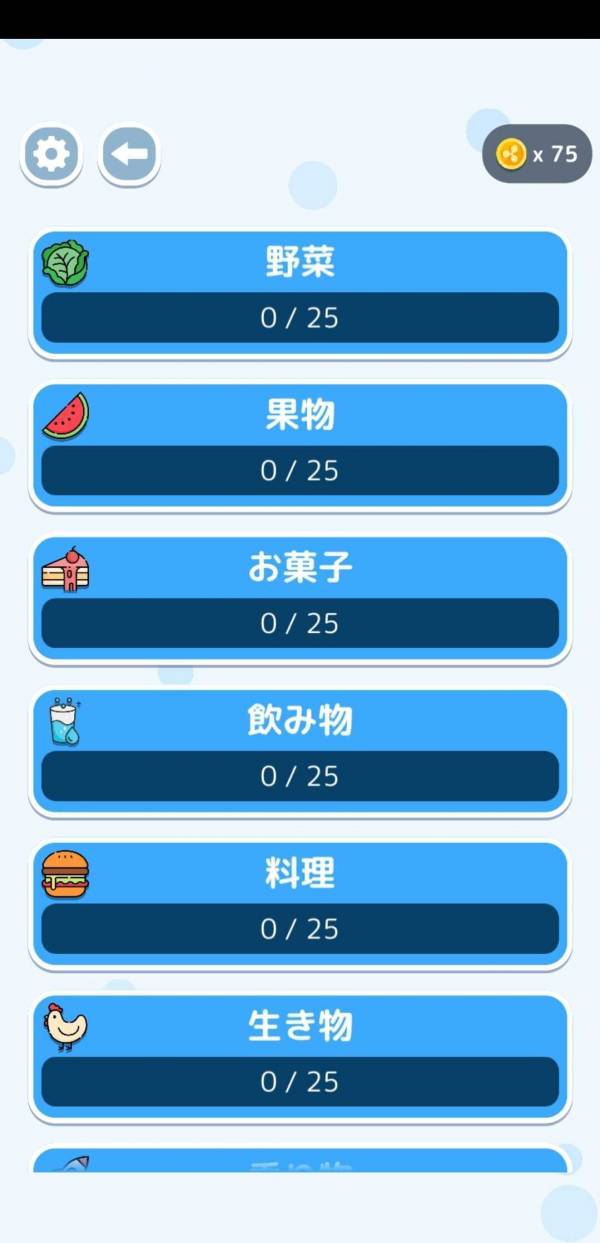
Task: Open the settings gear
Action: click(x=51, y=155)
